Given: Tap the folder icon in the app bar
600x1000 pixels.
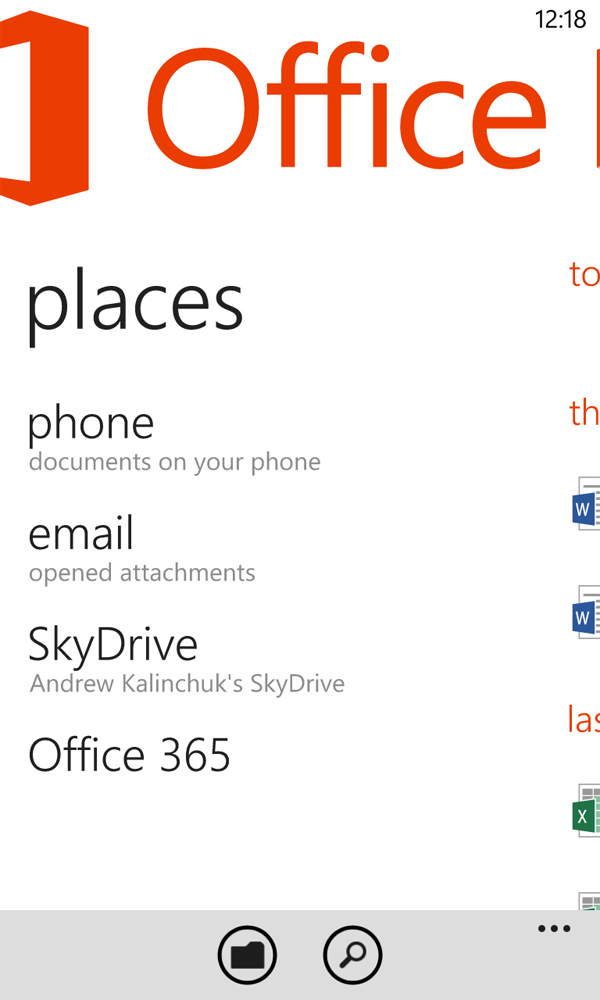Looking at the screenshot, I should click(x=247, y=955).
